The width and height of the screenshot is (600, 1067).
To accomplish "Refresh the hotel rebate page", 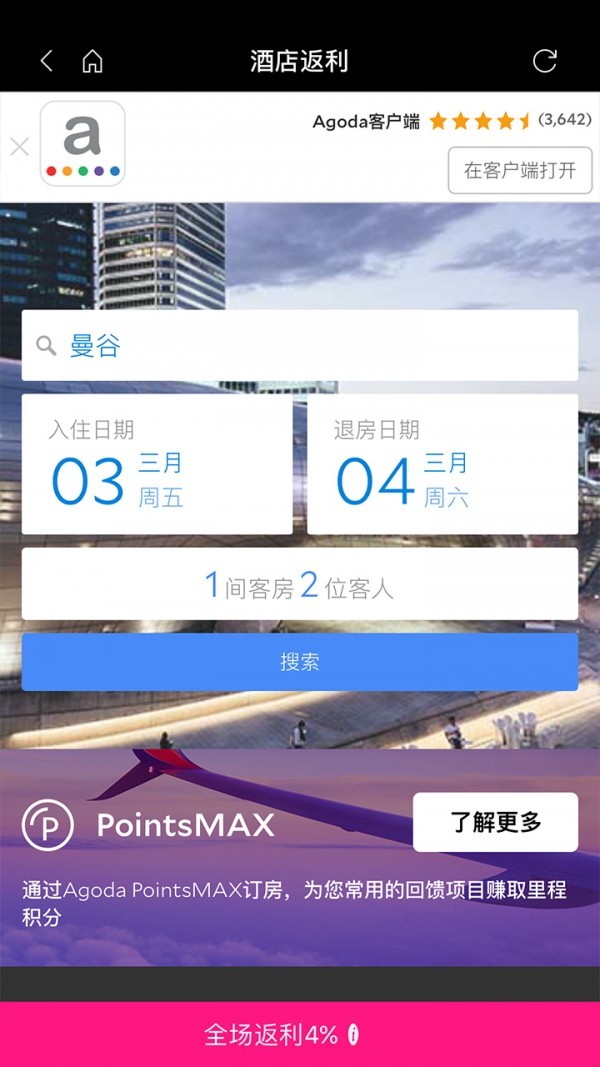I will tap(544, 61).
